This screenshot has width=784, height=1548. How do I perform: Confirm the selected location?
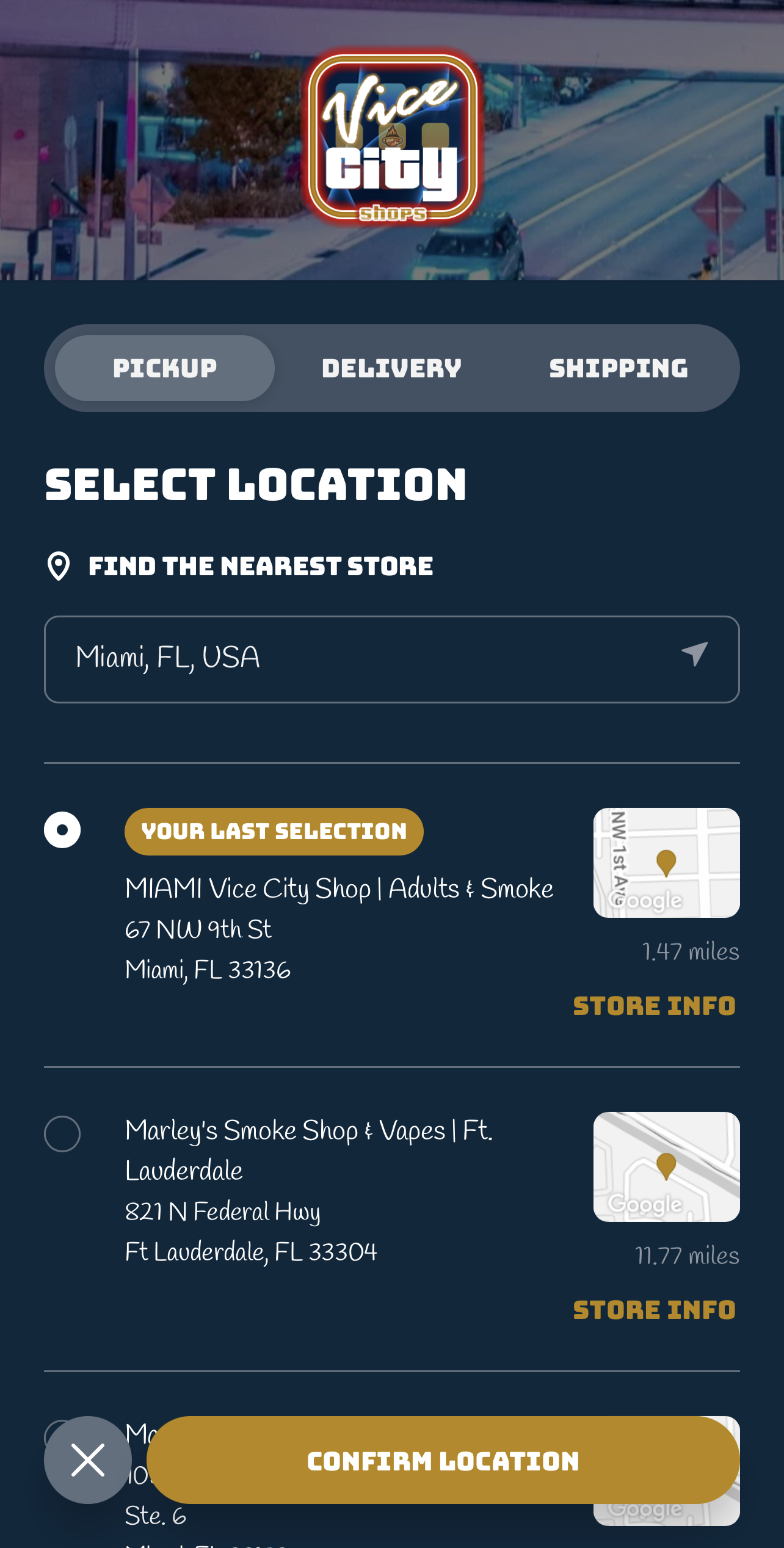coord(443,1460)
